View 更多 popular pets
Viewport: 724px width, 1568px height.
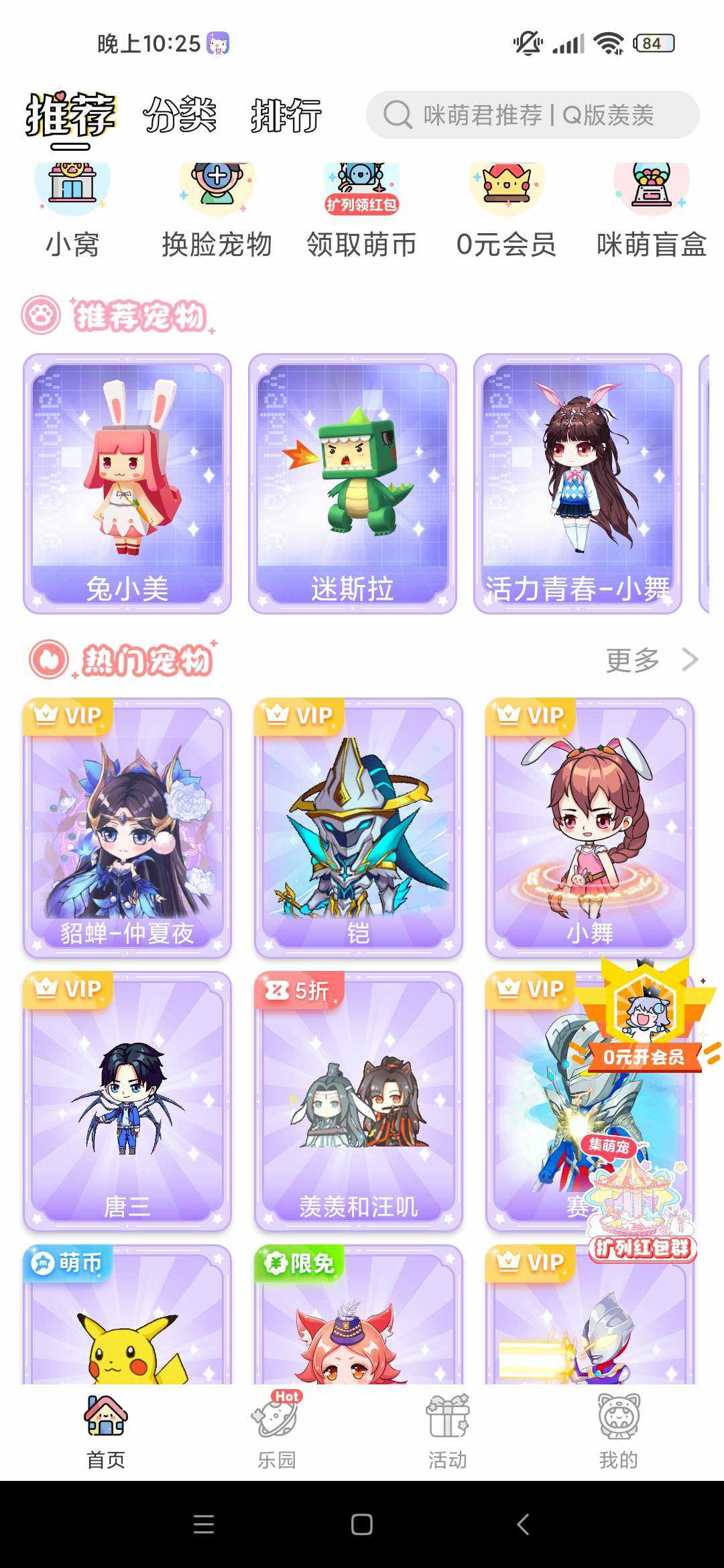(x=650, y=660)
